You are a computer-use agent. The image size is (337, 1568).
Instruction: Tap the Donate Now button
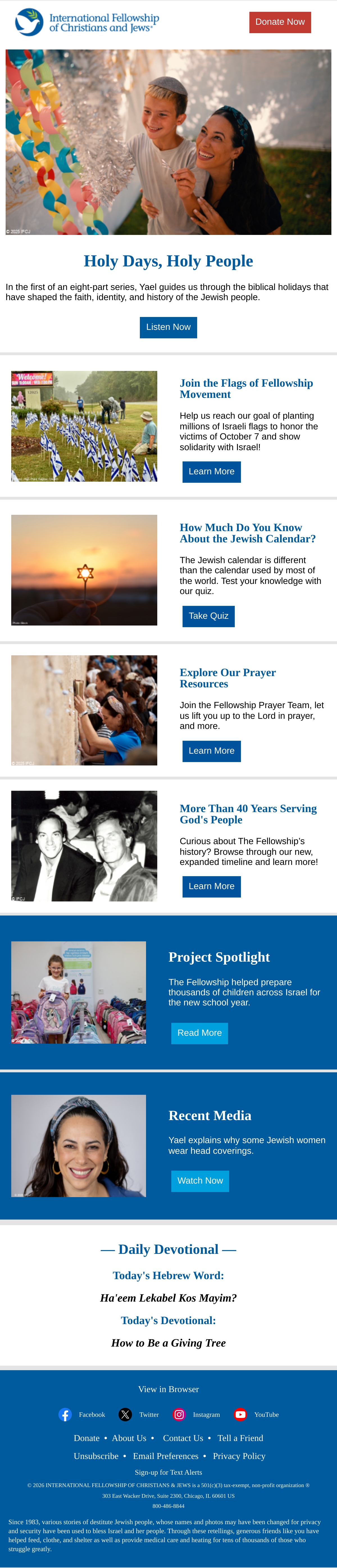[280, 22]
